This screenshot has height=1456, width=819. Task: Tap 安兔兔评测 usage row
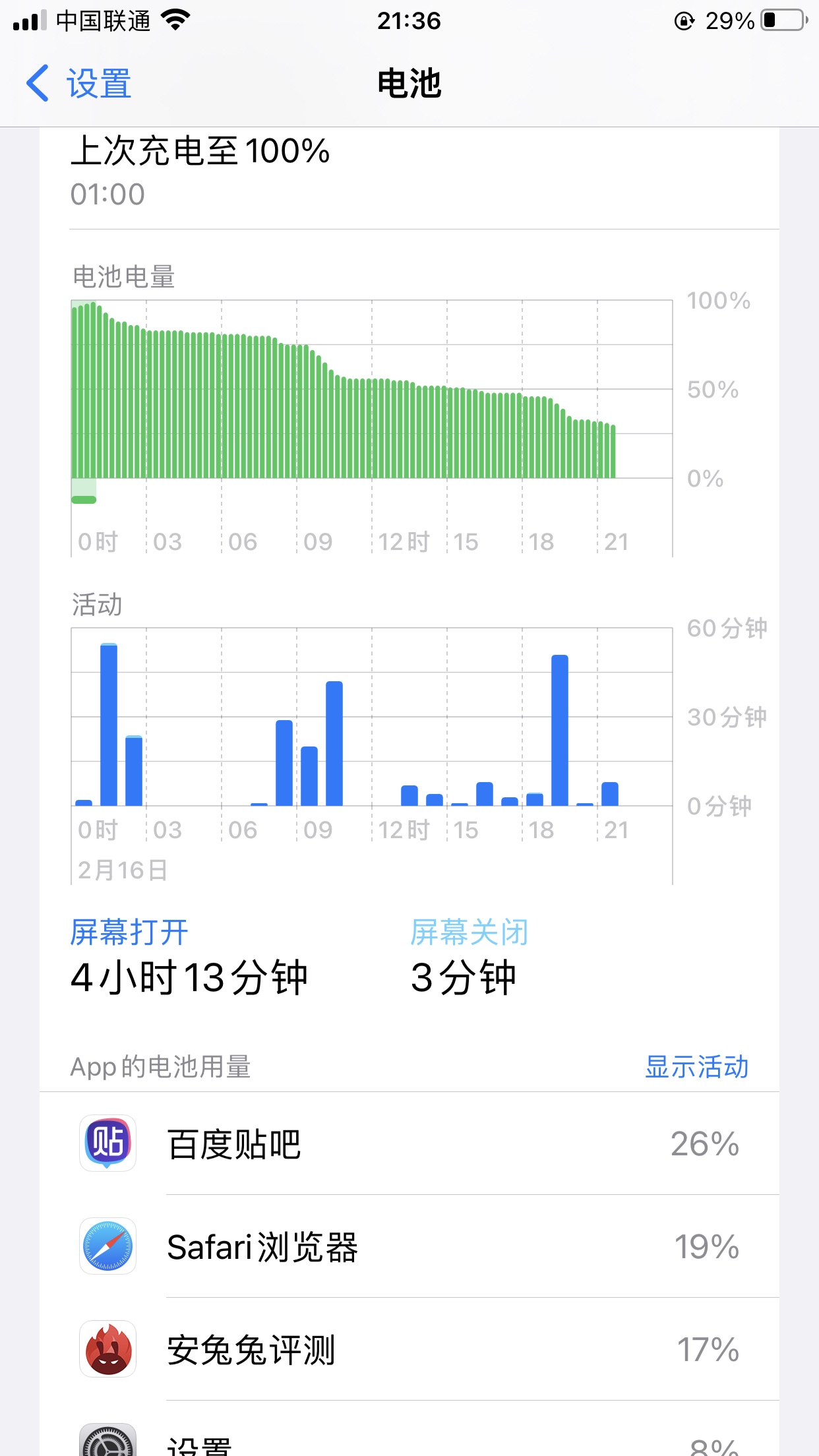tap(409, 1349)
